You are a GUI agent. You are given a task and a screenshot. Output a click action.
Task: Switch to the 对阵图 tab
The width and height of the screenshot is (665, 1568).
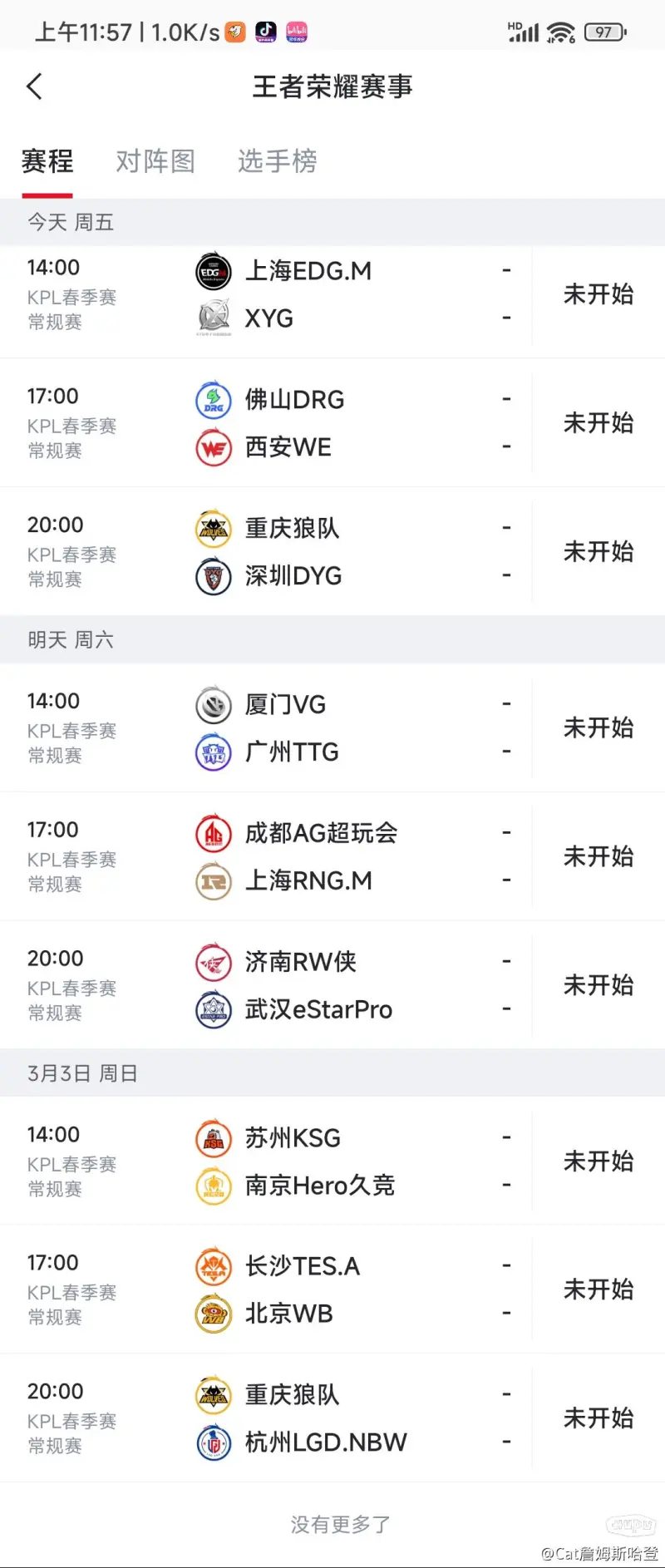pos(155,161)
